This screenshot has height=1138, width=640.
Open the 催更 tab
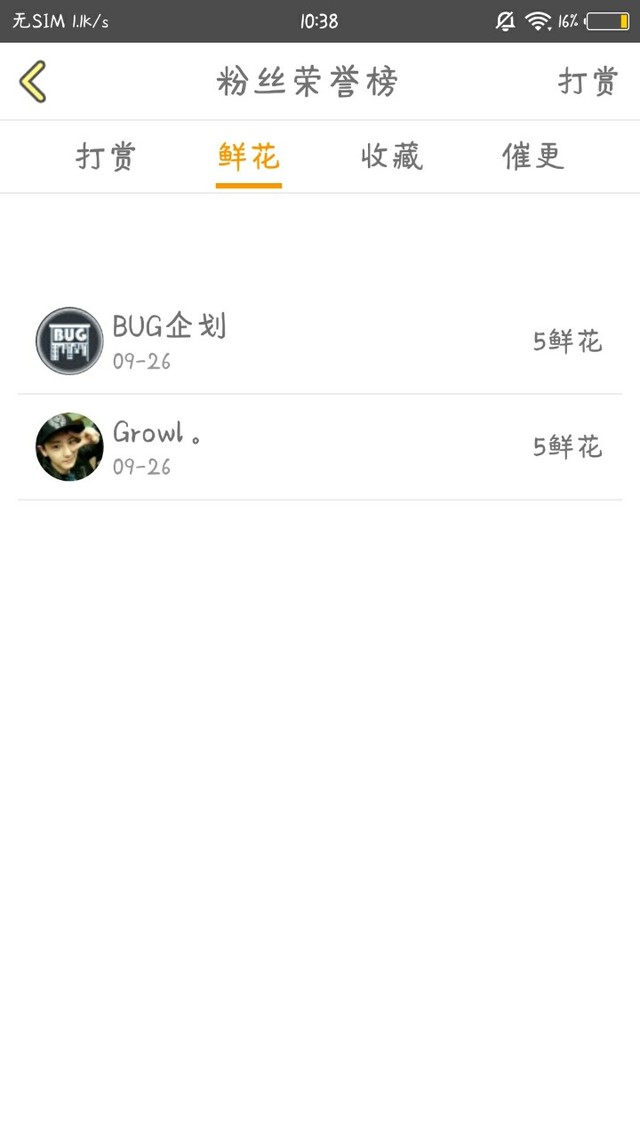coord(533,157)
